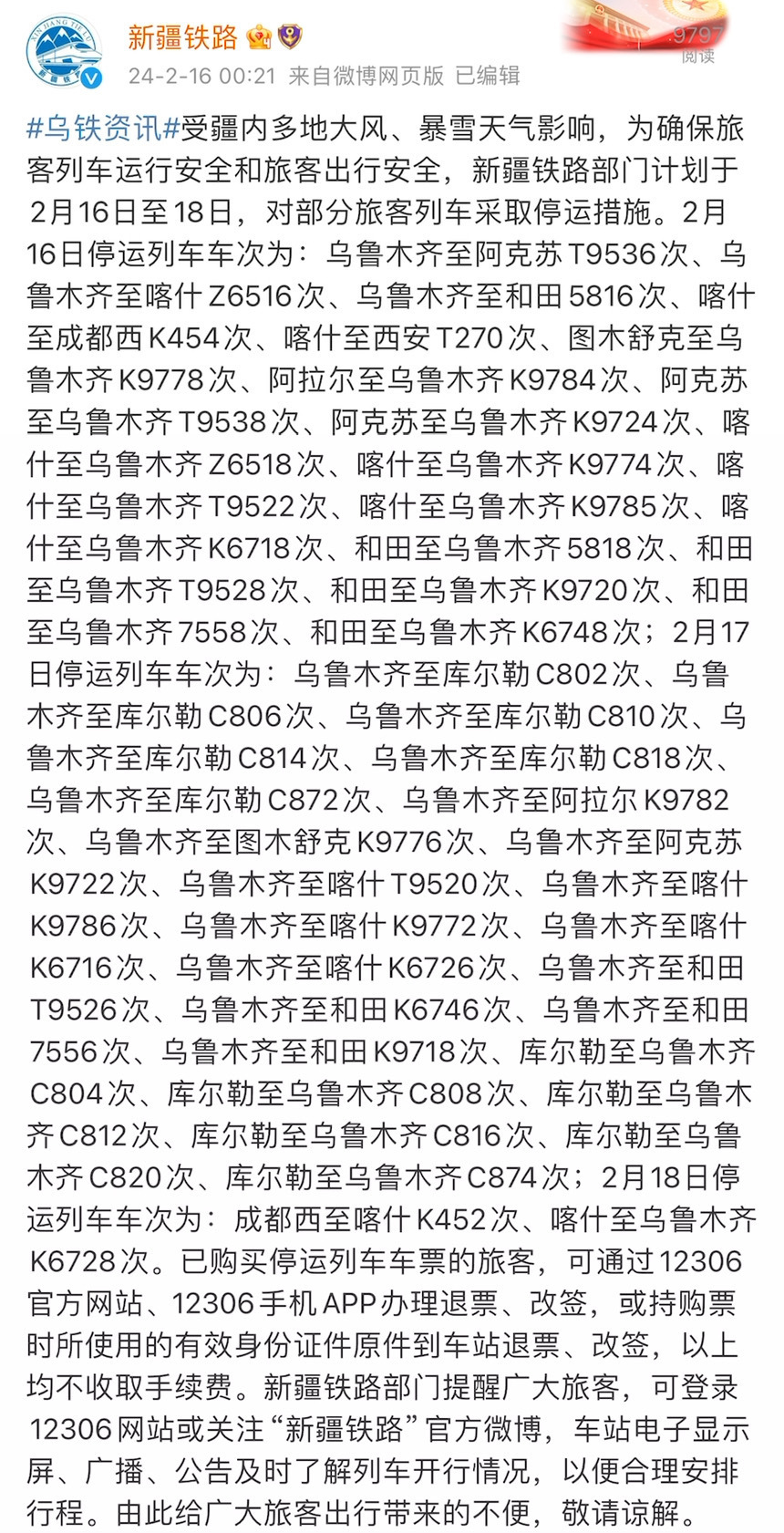The image size is (784, 1533).
Task: Tap the 新疆铁路 account name
Action: tap(182, 36)
